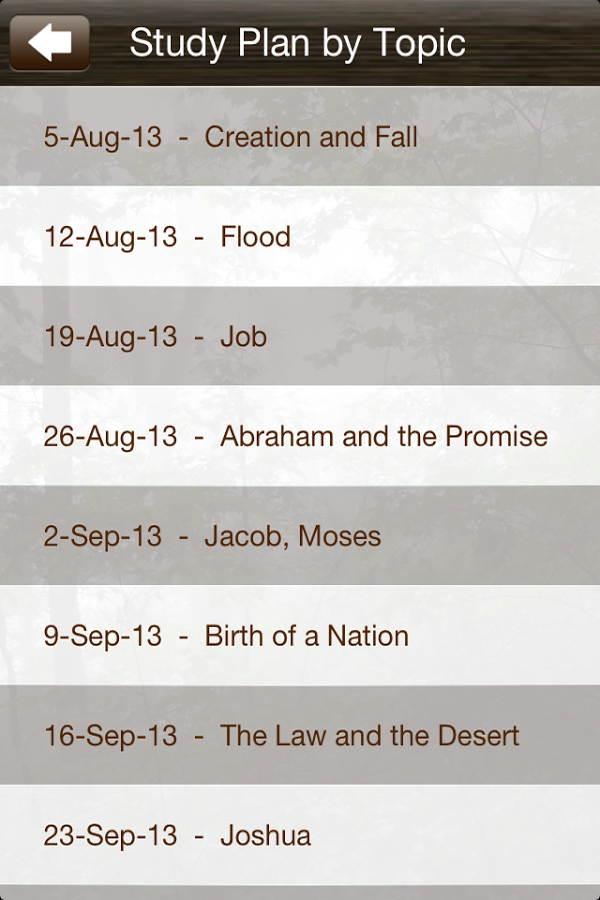Open the Joshua study for 23-Sep-13

pos(300,835)
